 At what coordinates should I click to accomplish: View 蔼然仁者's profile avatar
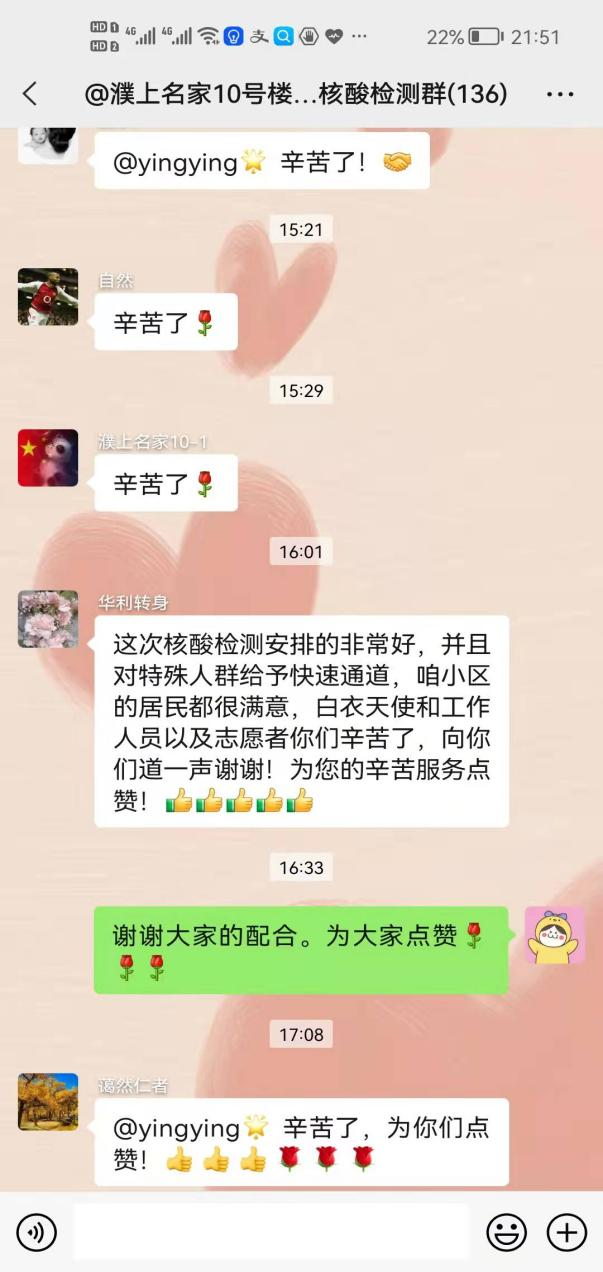tap(48, 1102)
